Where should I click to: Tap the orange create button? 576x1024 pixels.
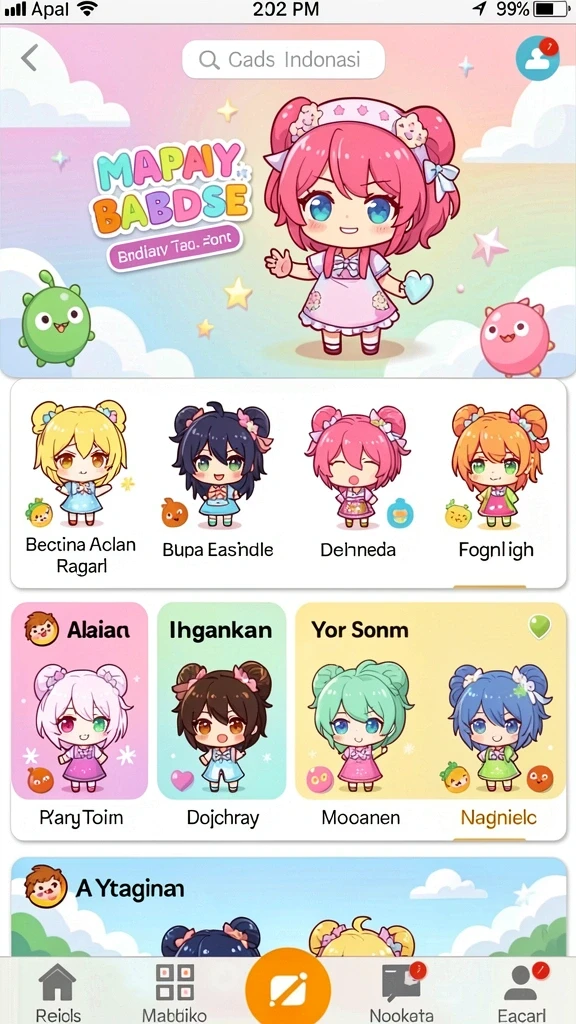coord(288,990)
